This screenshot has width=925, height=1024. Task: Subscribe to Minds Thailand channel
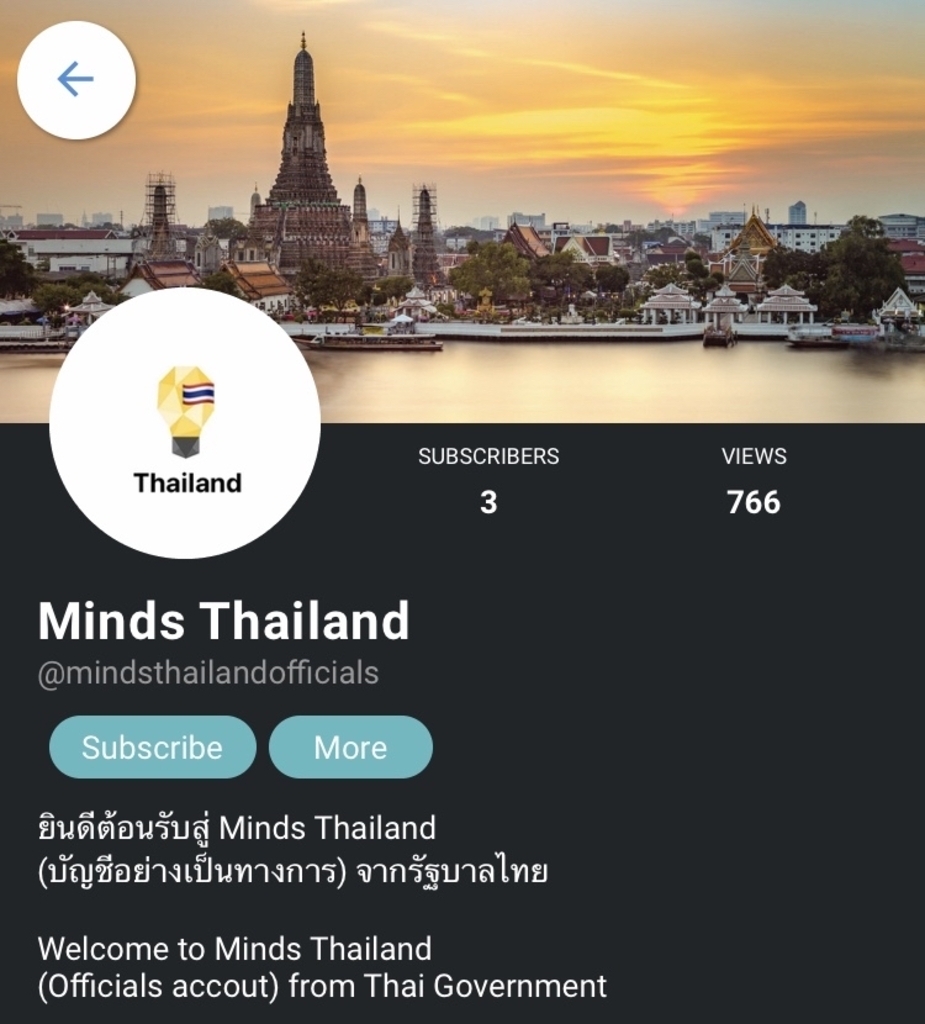point(152,747)
